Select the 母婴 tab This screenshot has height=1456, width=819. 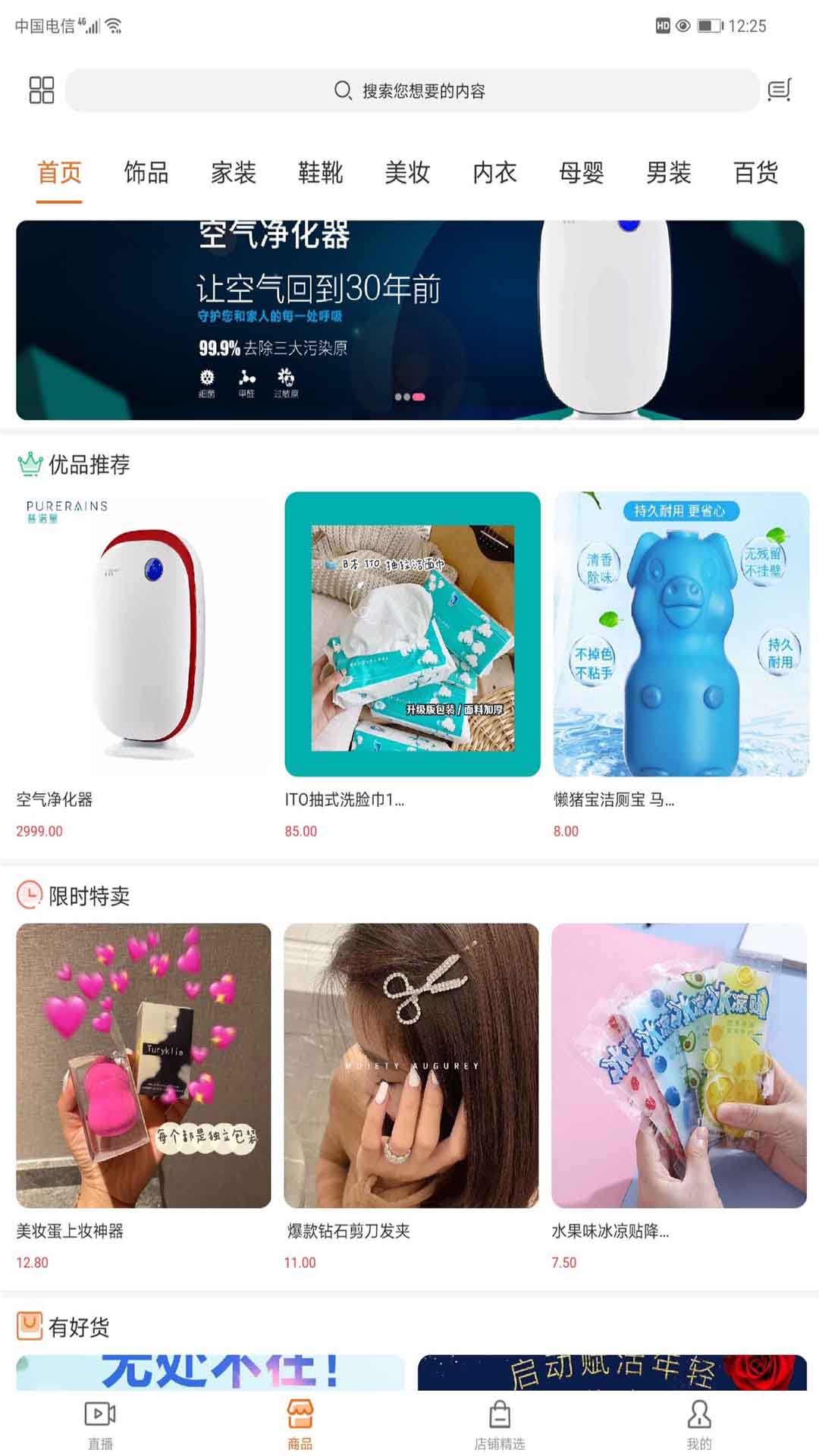[582, 173]
